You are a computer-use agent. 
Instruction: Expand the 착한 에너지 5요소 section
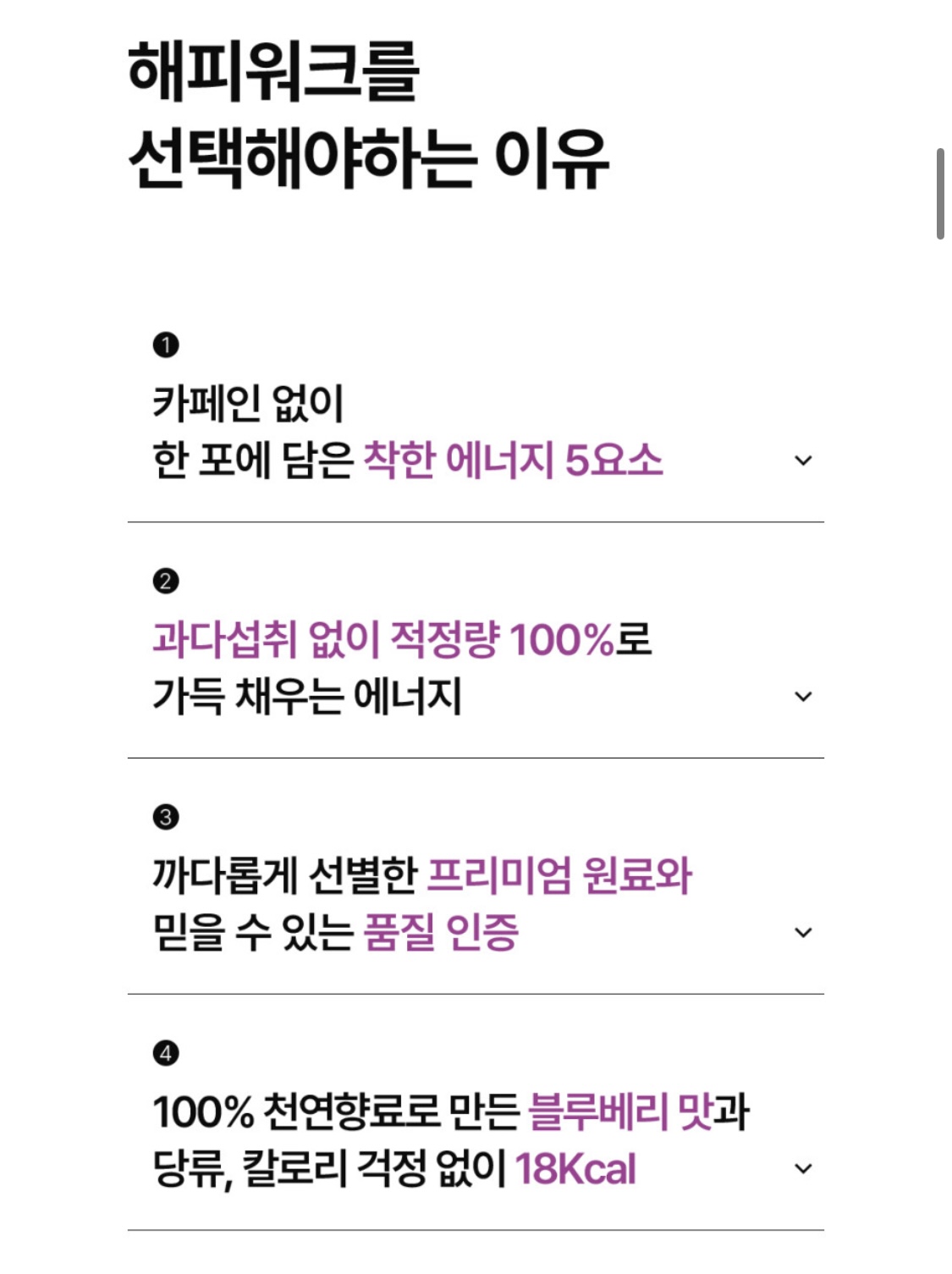click(x=803, y=461)
